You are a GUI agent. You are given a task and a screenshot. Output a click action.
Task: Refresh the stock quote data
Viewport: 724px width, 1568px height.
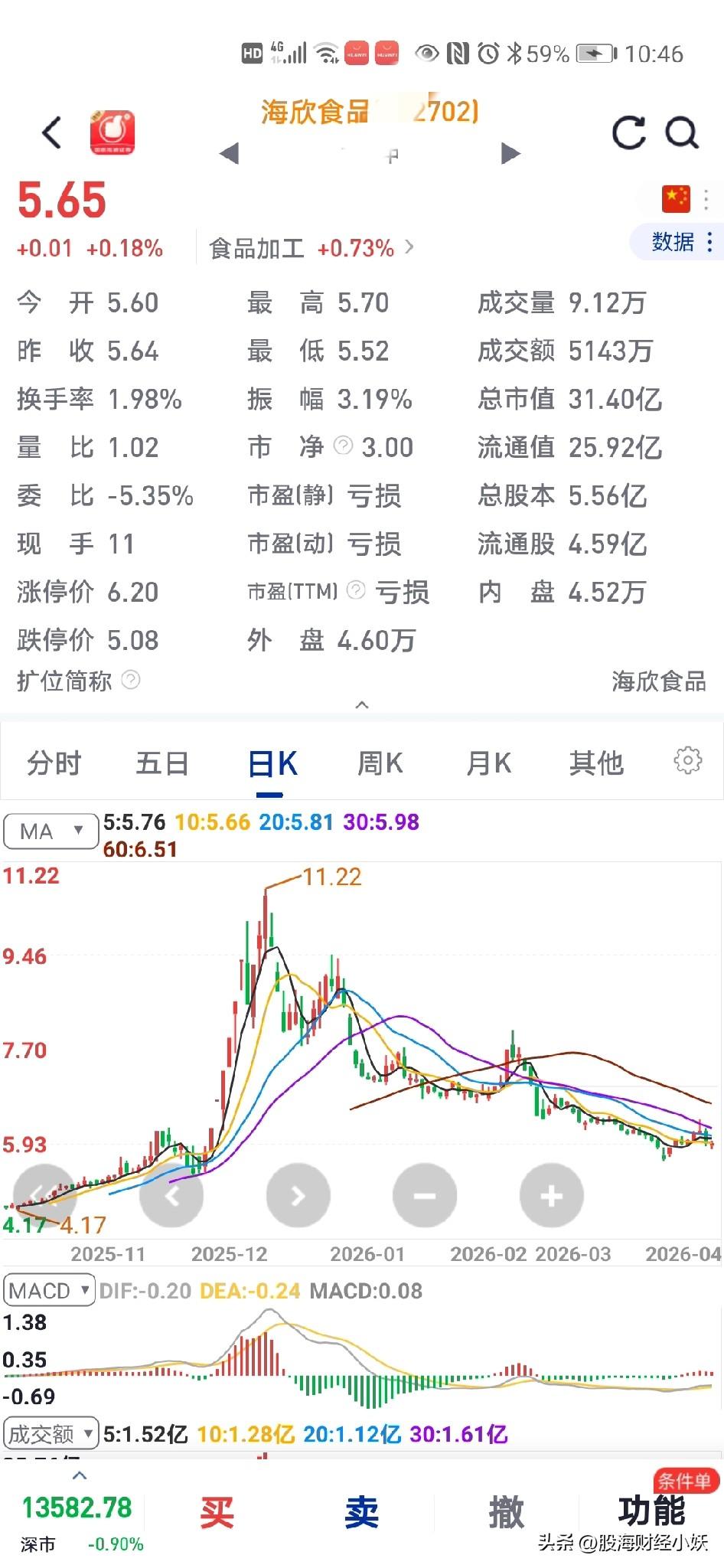click(x=628, y=134)
